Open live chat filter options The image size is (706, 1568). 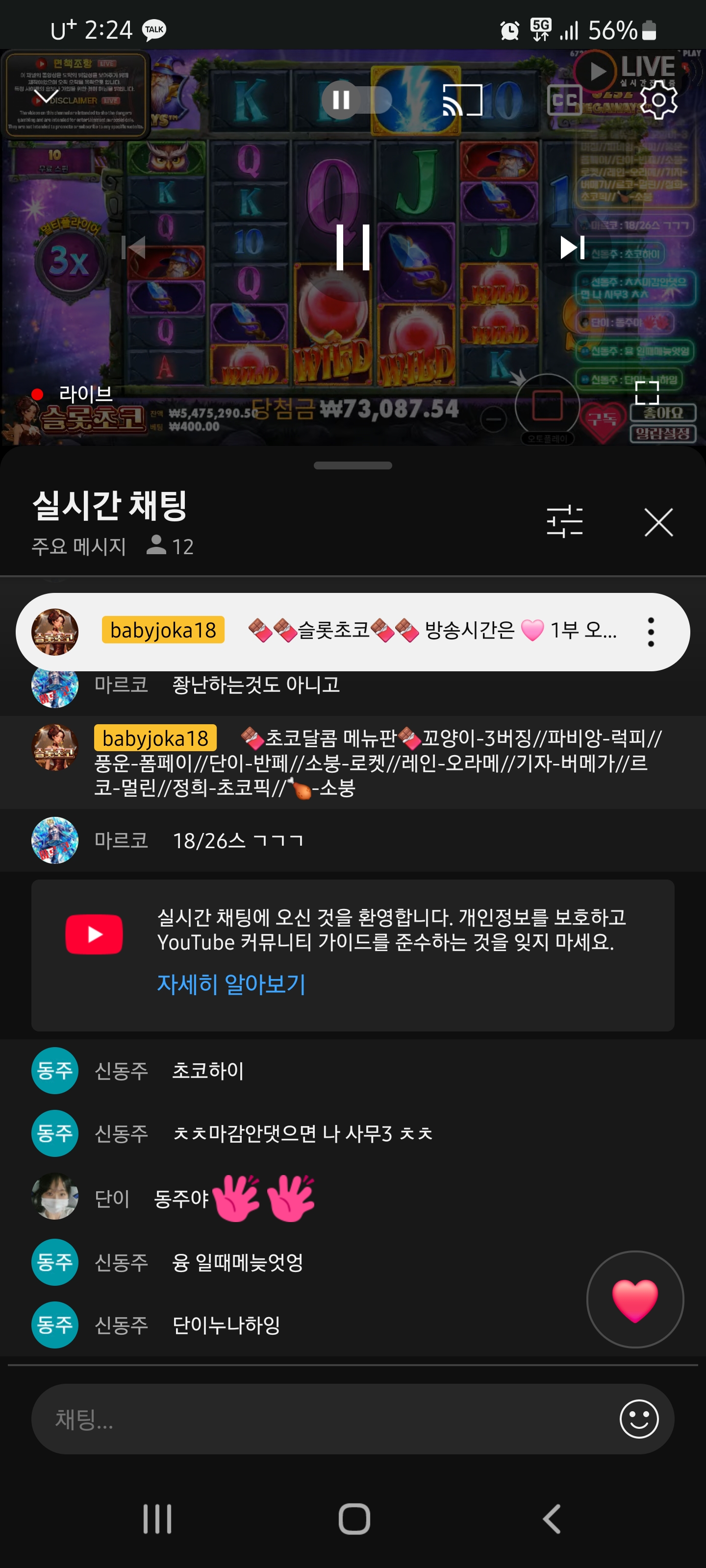click(x=565, y=522)
